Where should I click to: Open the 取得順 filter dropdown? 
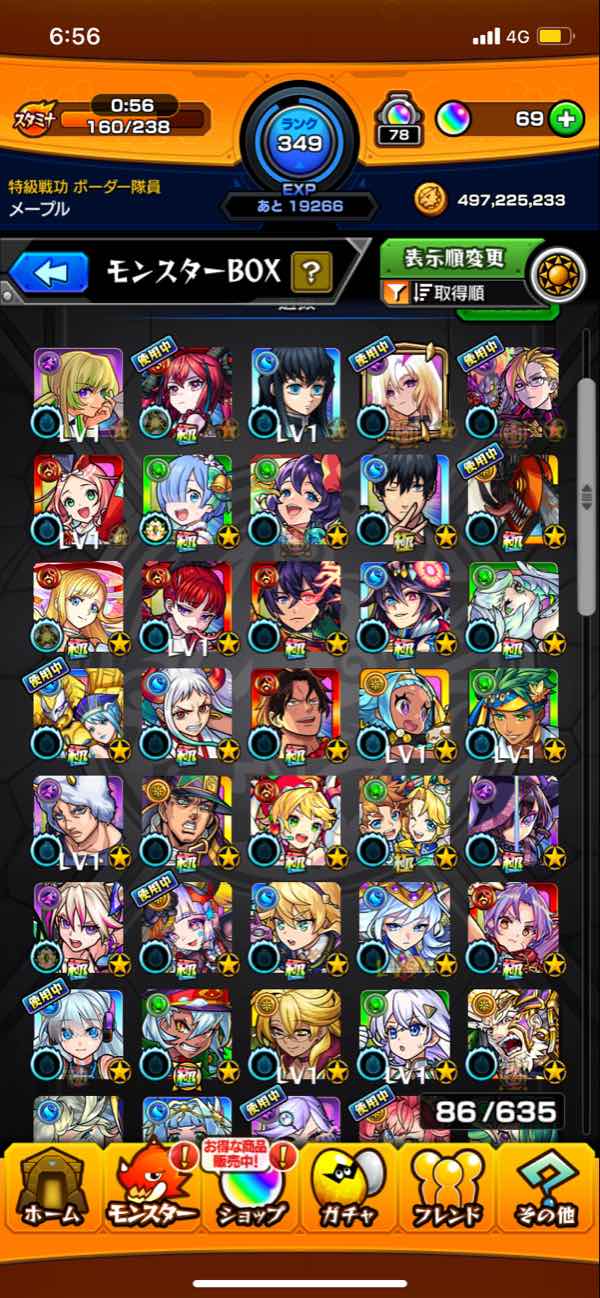(x=457, y=292)
